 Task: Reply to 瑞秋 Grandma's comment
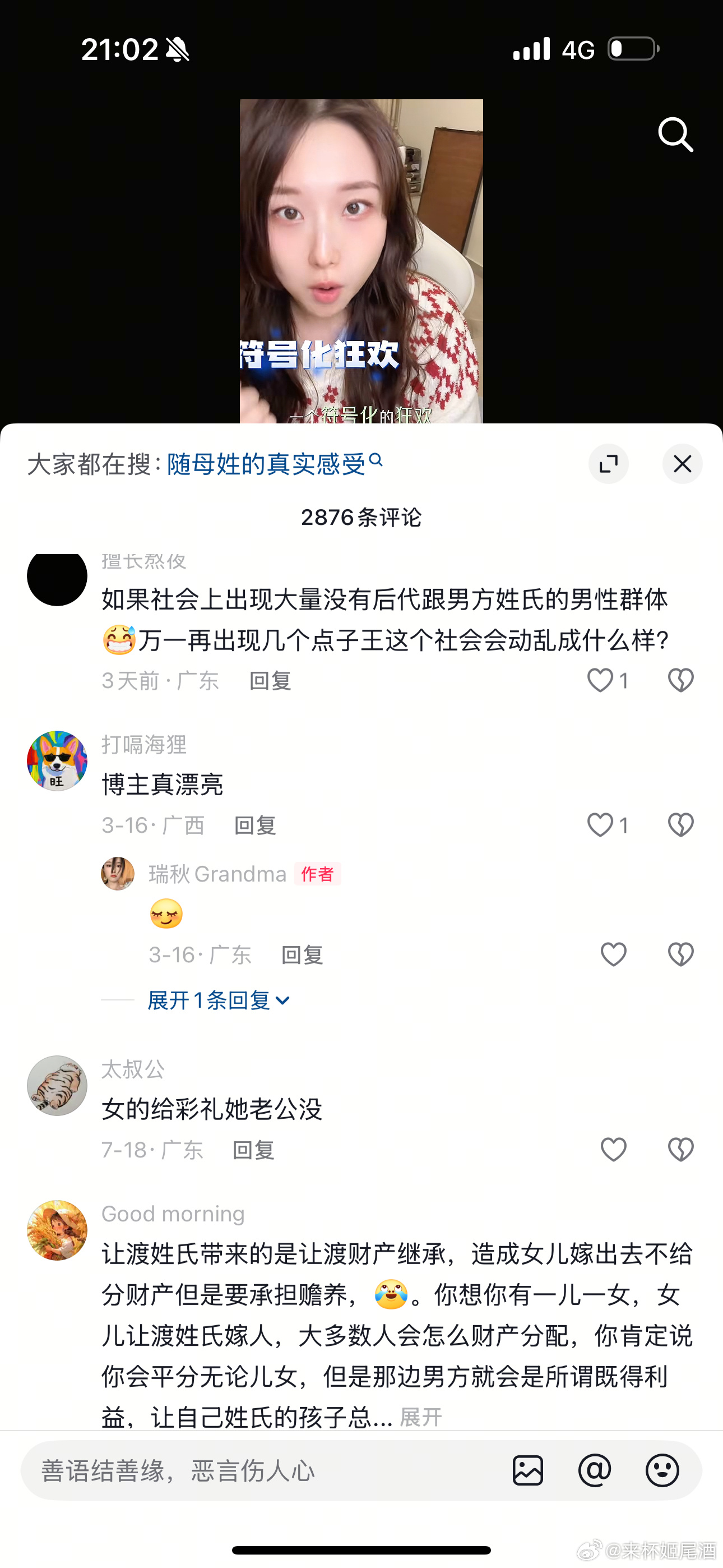302,954
